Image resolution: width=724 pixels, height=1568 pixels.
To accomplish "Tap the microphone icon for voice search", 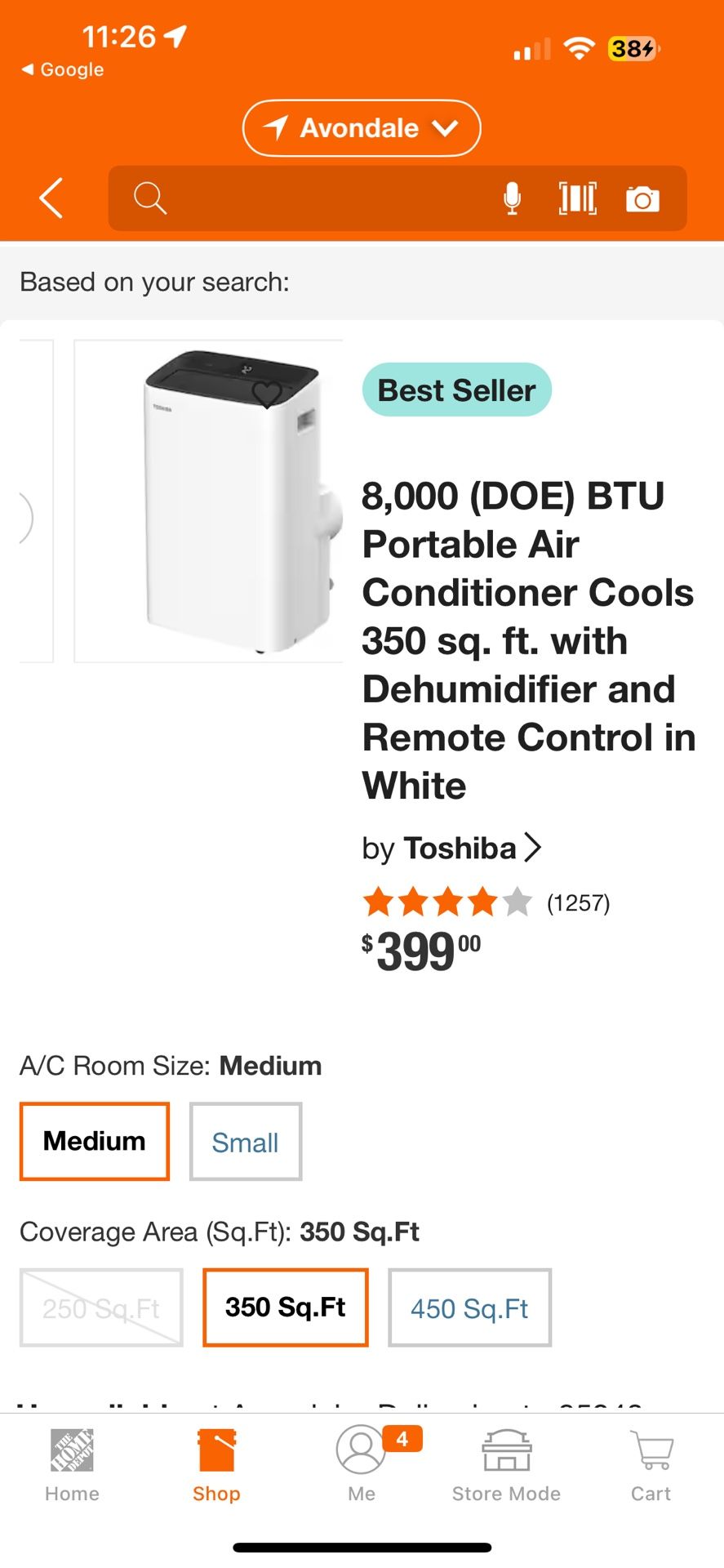I will click(x=511, y=198).
